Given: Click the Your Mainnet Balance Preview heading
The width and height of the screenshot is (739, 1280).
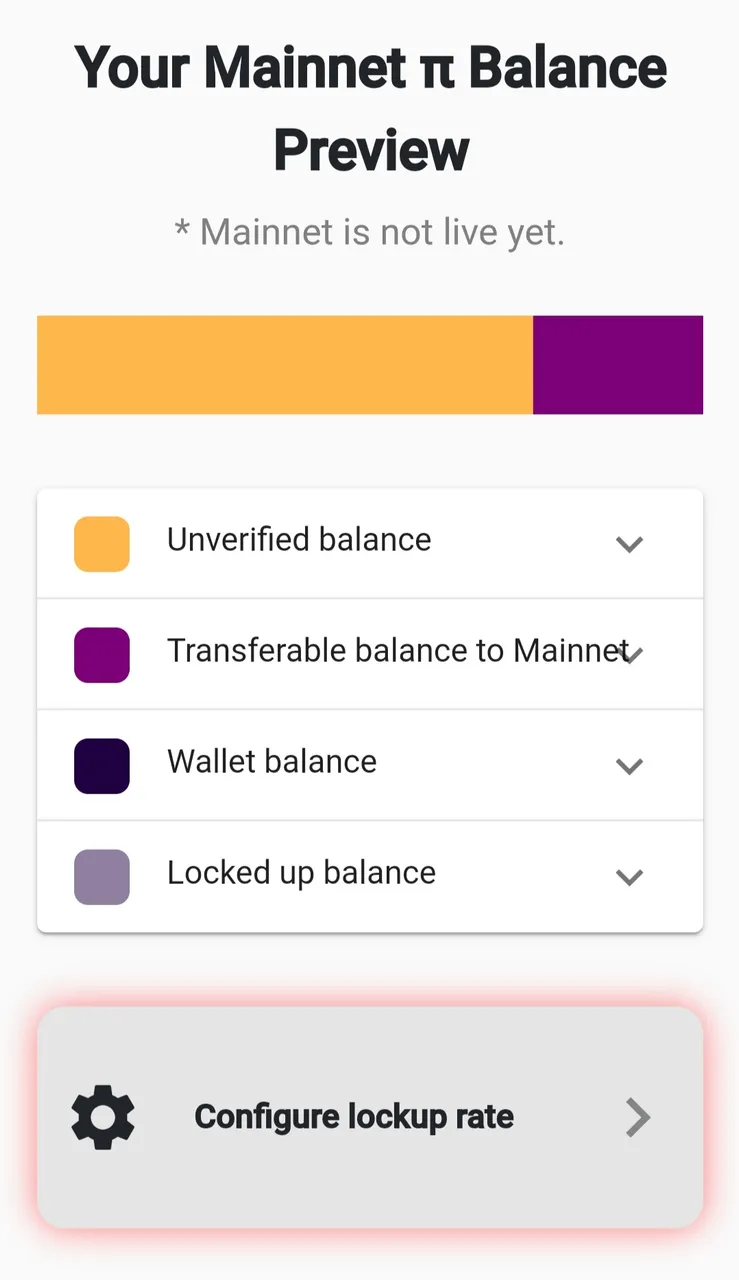Looking at the screenshot, I should 370,107.
